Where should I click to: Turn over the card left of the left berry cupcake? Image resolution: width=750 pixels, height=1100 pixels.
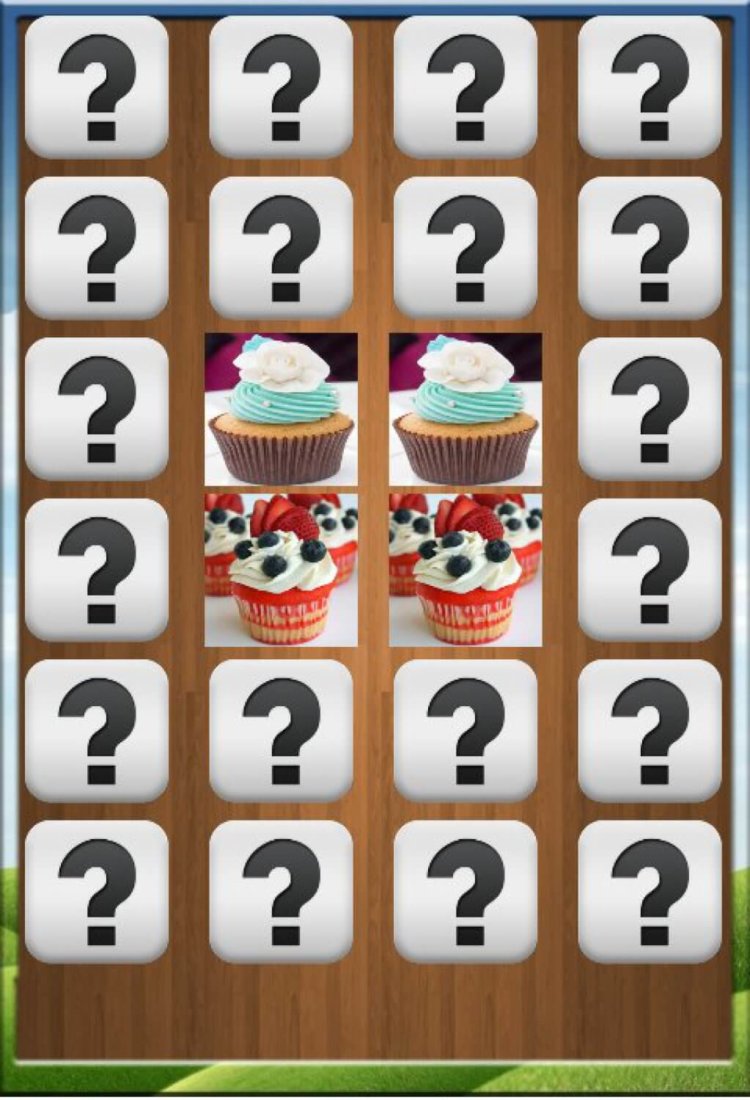point(96,570)
